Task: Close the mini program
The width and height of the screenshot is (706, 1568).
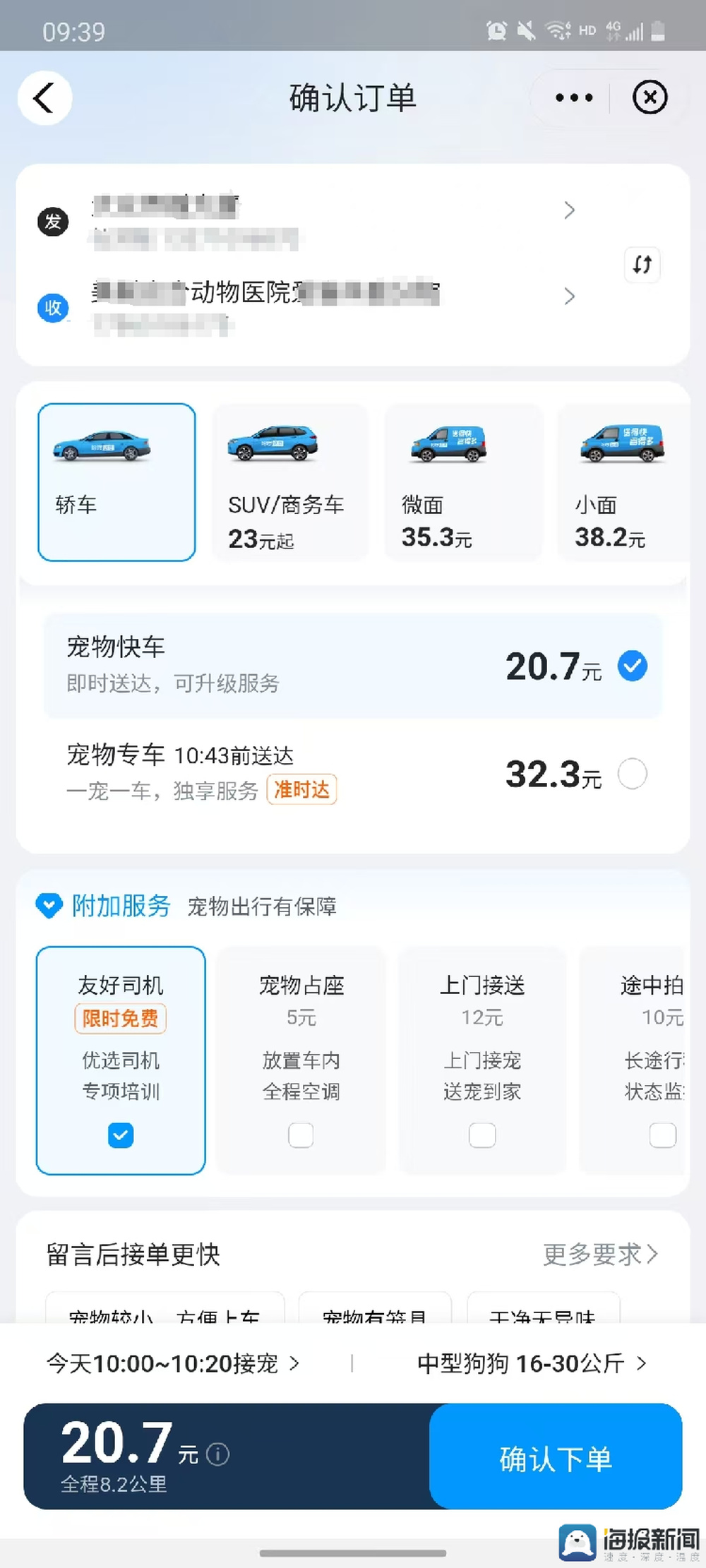Action: point(650,98)
